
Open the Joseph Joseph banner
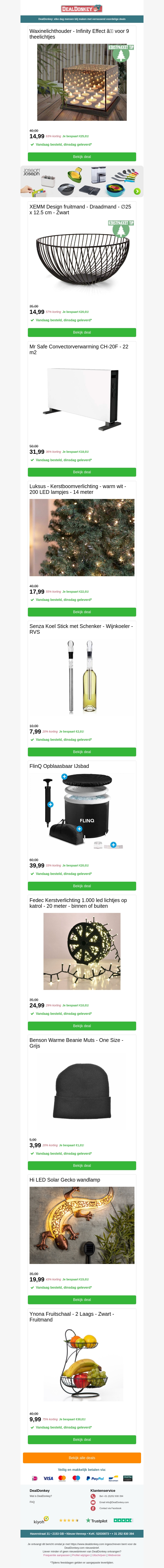(x=82, y=181)
